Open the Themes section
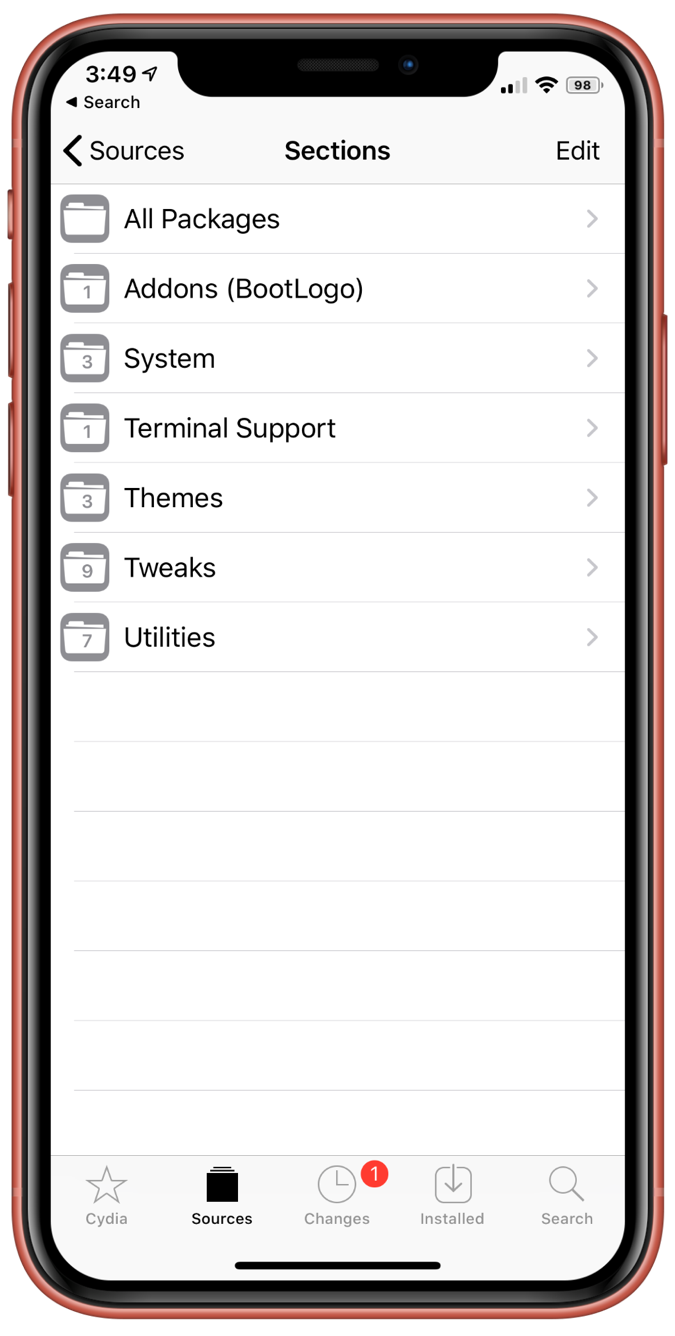This screenshot has height=1336, width=675. point(338,498)
